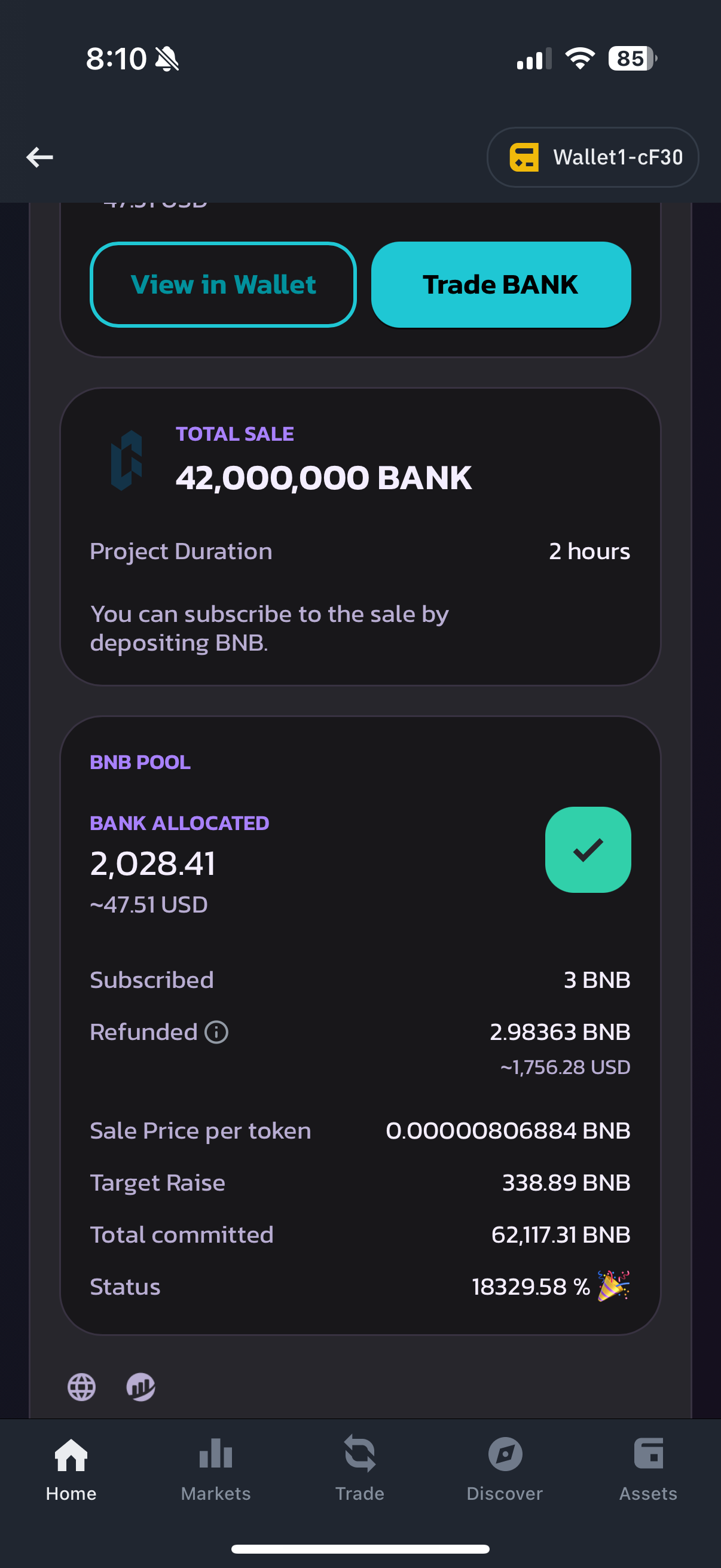Screen dimensions: 721x1568
Task: Open the chart icon link beside the globe
Action: [x=140, y=1387]
